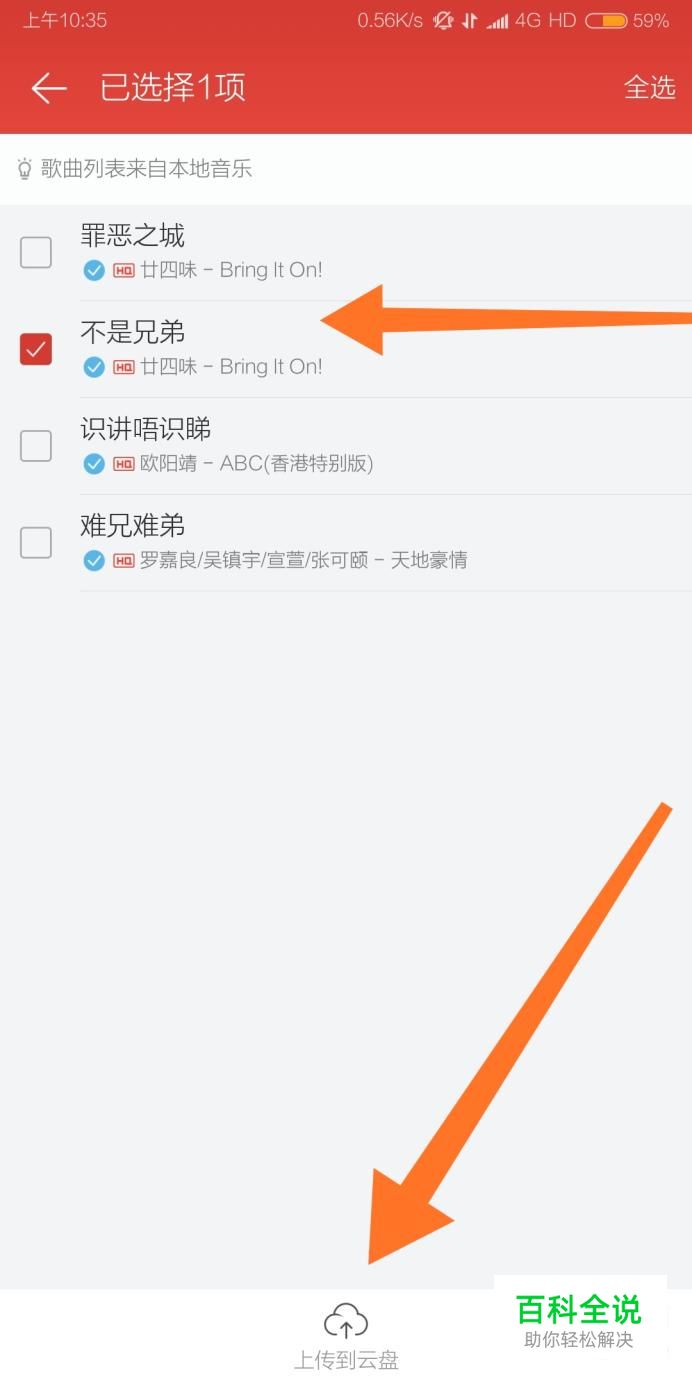Uncheck the box for 不是兄弟

click(x=36, y=349)
